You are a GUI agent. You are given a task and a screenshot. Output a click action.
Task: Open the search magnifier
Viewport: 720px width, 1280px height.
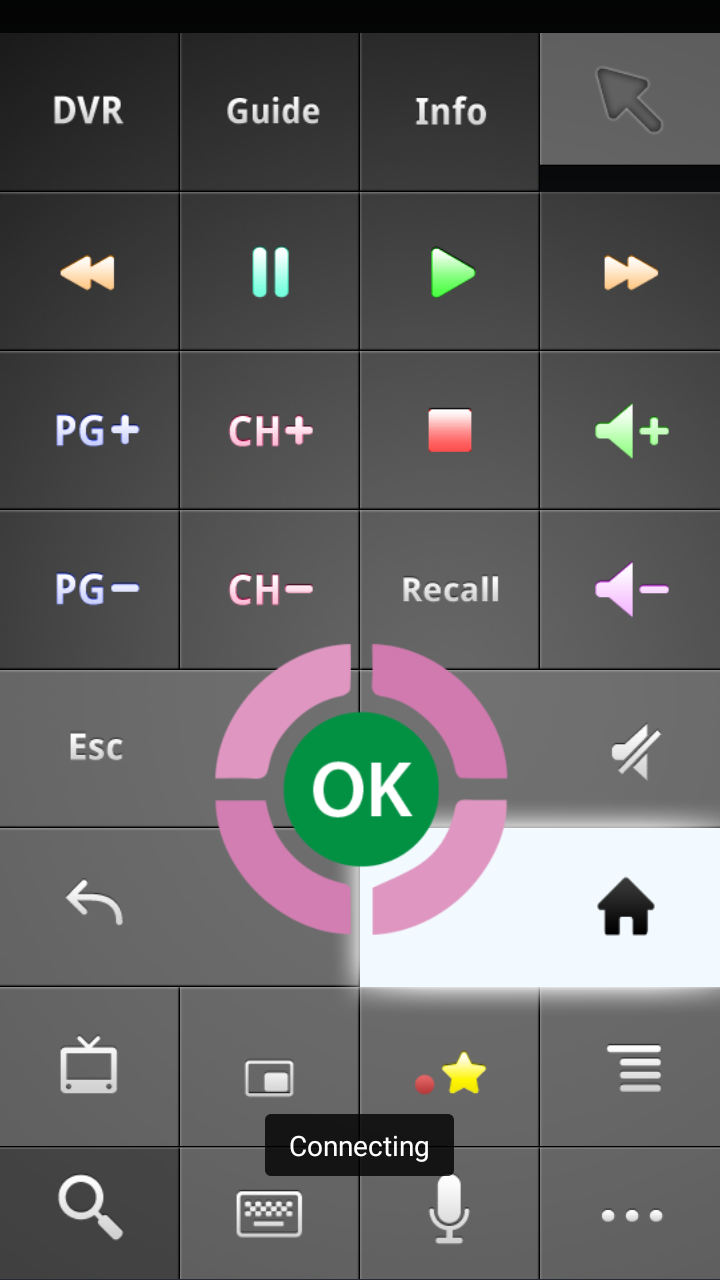pyautogui.click(x=89, y=1207)
